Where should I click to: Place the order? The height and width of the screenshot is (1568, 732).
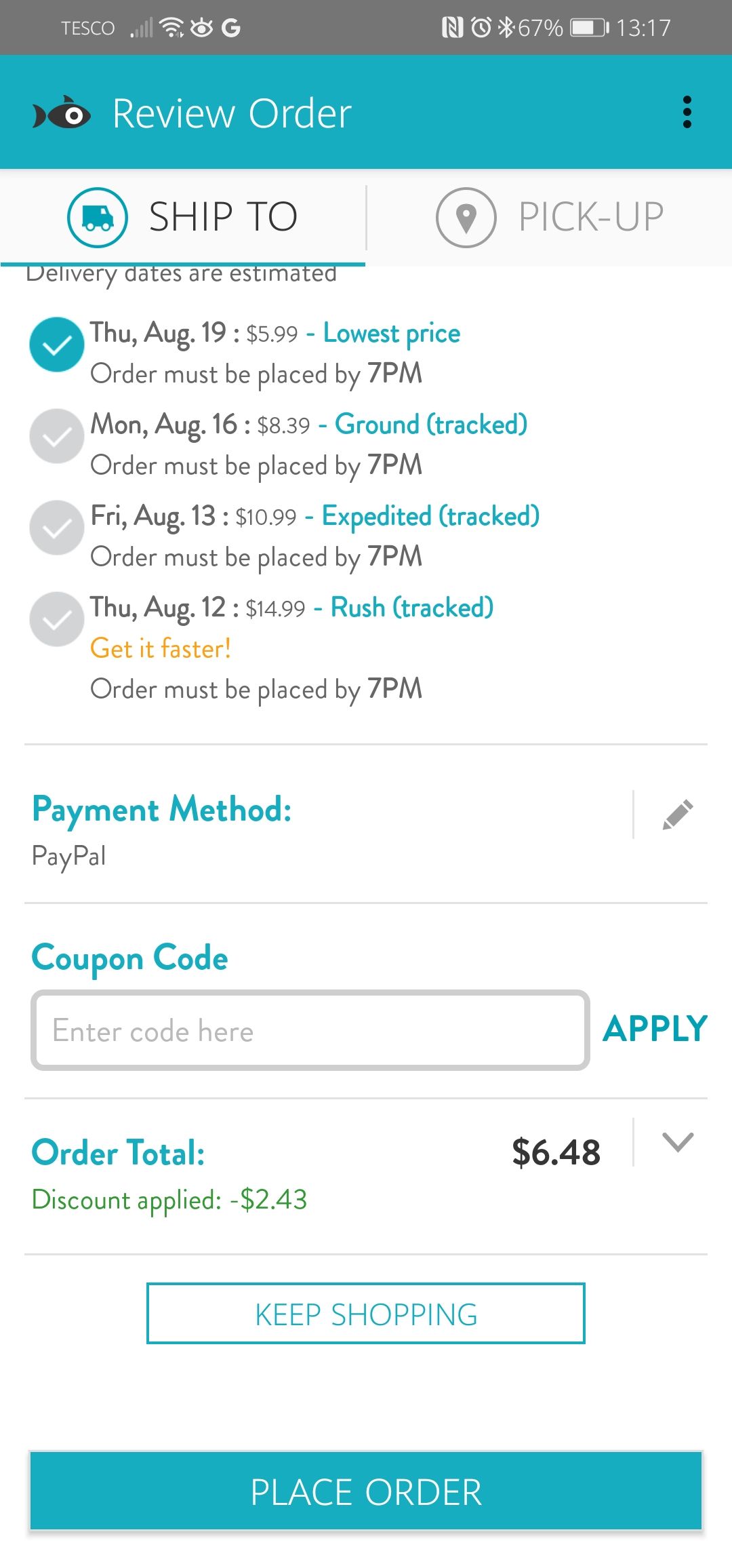point(366,1491)
